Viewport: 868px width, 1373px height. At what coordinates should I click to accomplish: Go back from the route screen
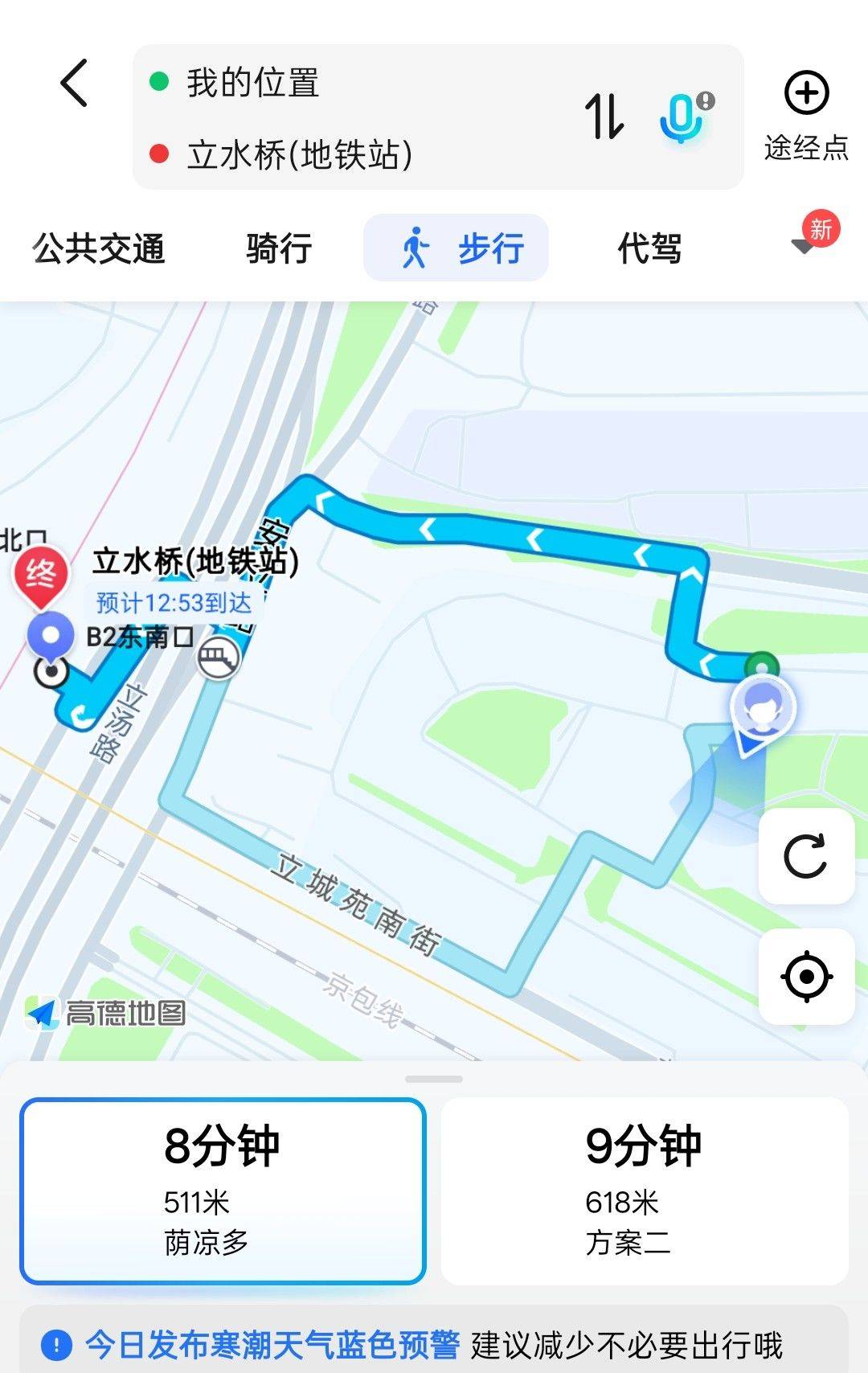coord(74,83)
